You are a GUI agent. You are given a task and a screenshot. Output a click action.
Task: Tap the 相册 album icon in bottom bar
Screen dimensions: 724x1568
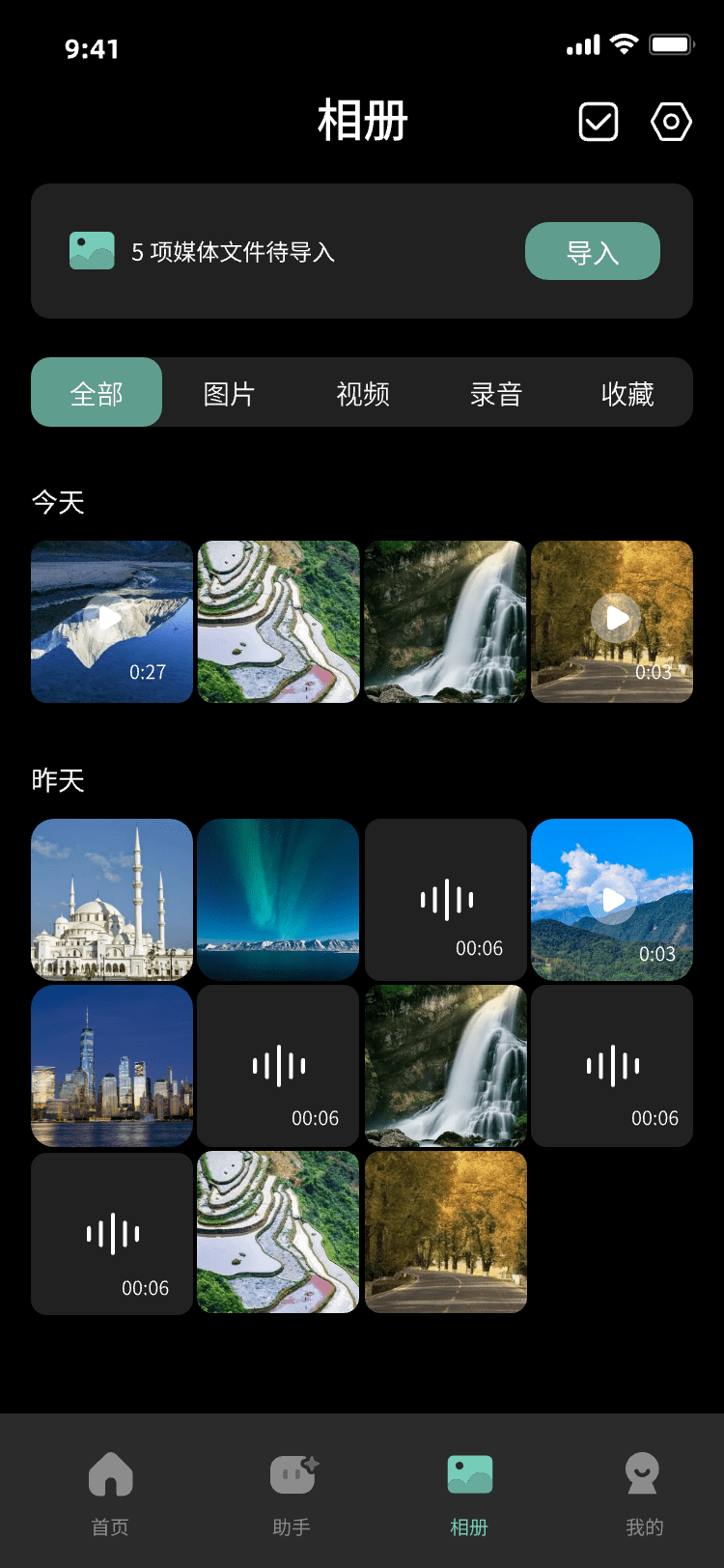tap(469, 1474)
